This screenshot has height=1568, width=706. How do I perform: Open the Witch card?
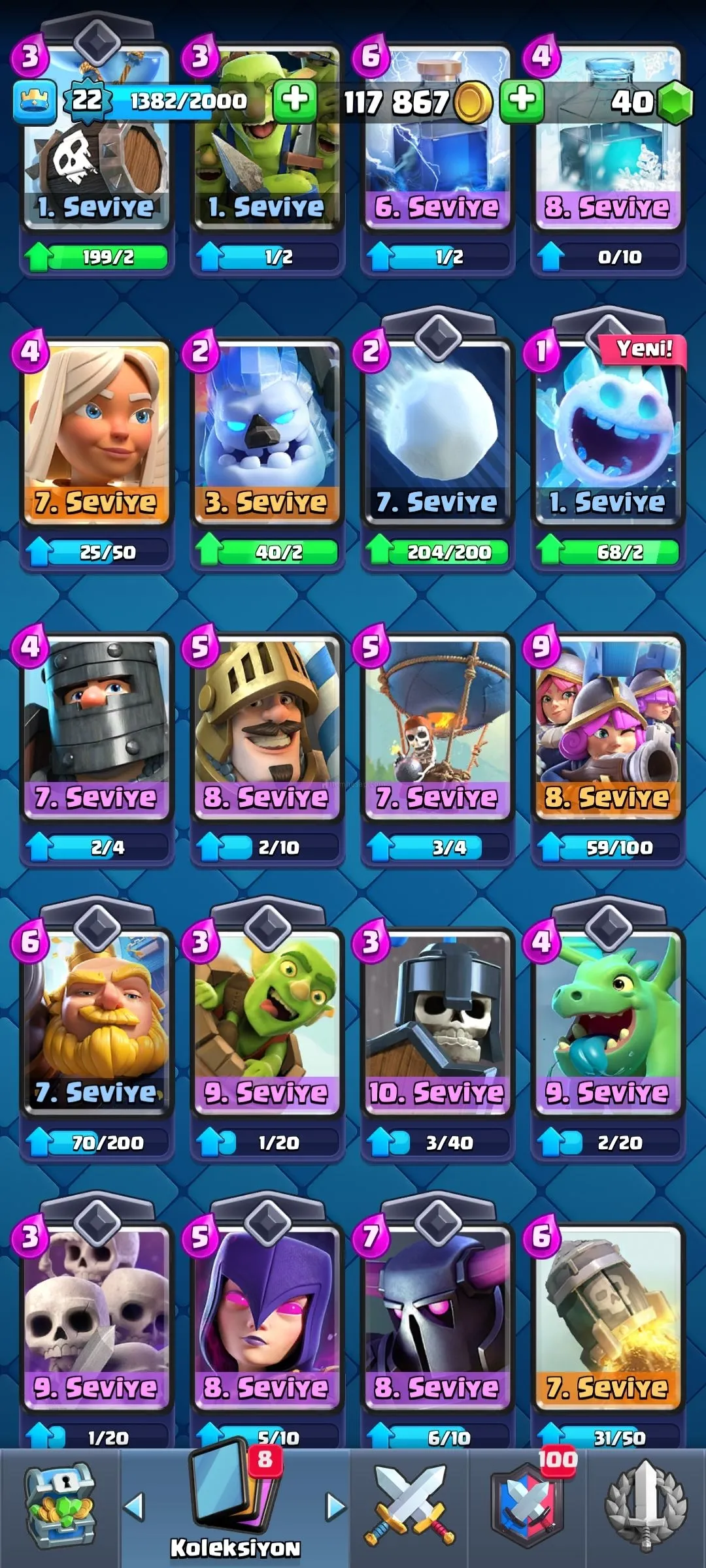click(267, 1313)
